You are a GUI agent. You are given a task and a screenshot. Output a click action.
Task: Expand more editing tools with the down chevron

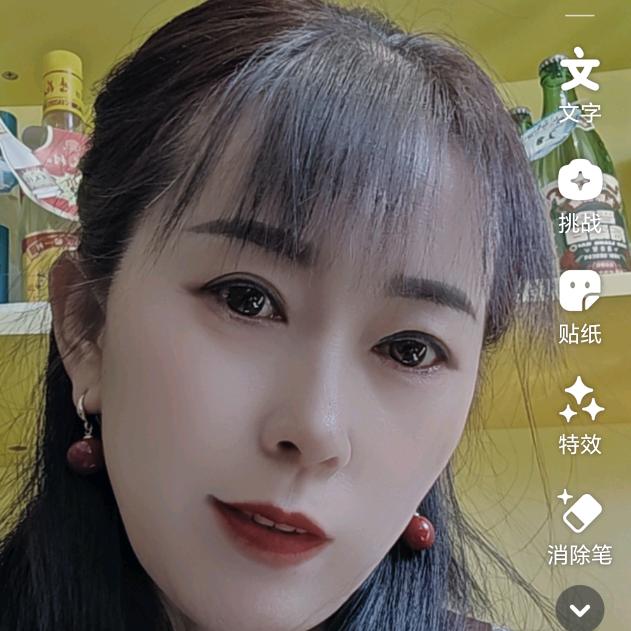(580, 608)
